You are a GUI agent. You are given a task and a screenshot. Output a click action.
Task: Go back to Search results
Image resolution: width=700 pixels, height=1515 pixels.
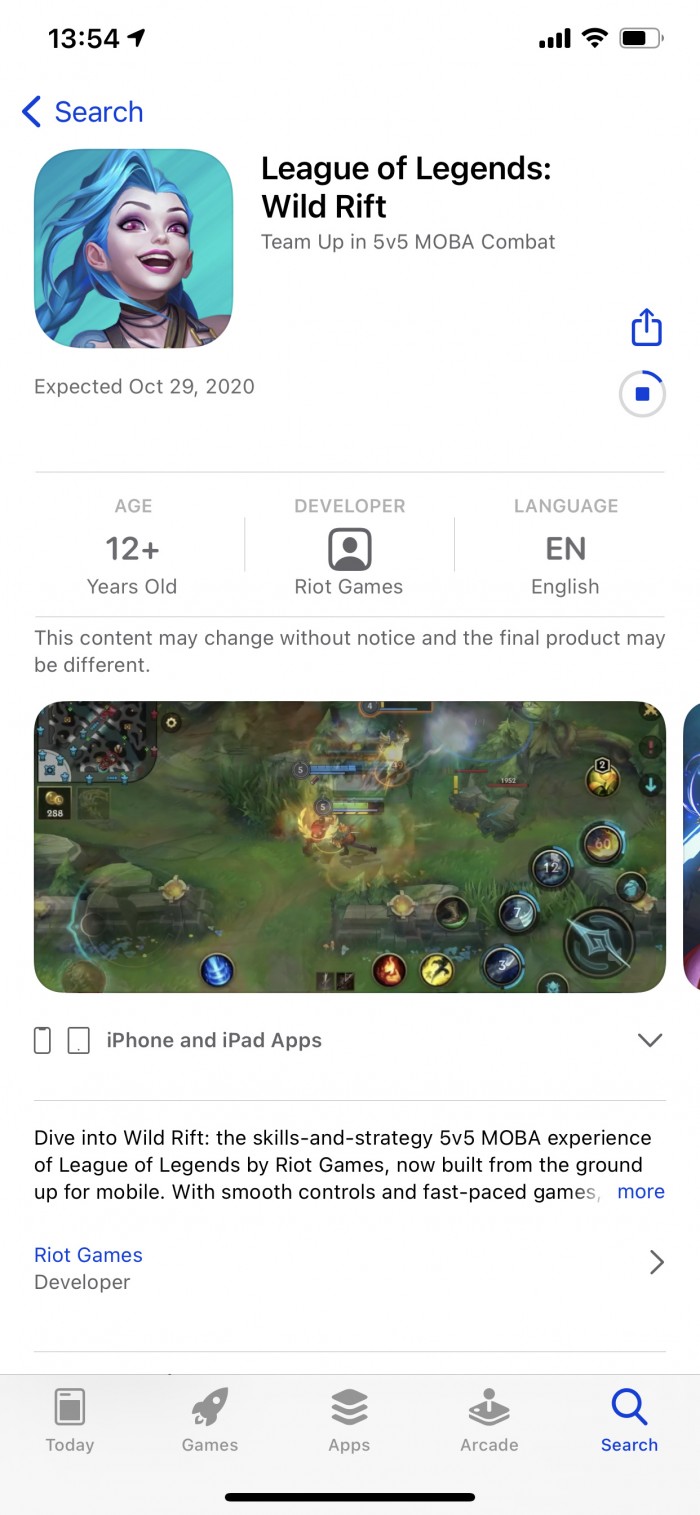82,112
